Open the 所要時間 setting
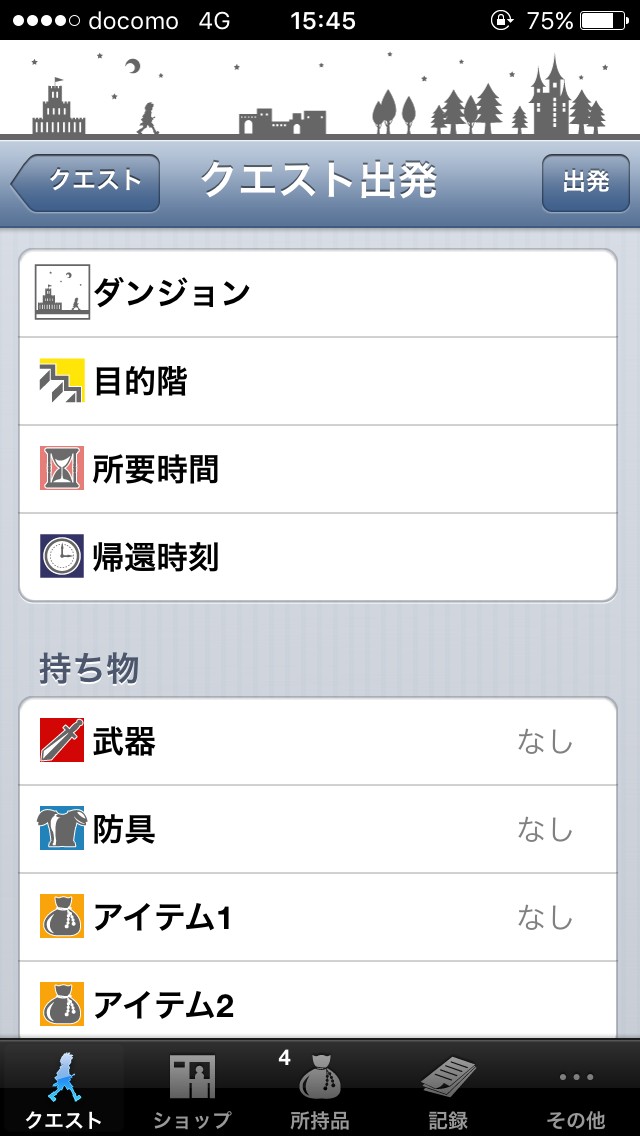Viewport: 640px width, 1136px height. click(318, 469)
